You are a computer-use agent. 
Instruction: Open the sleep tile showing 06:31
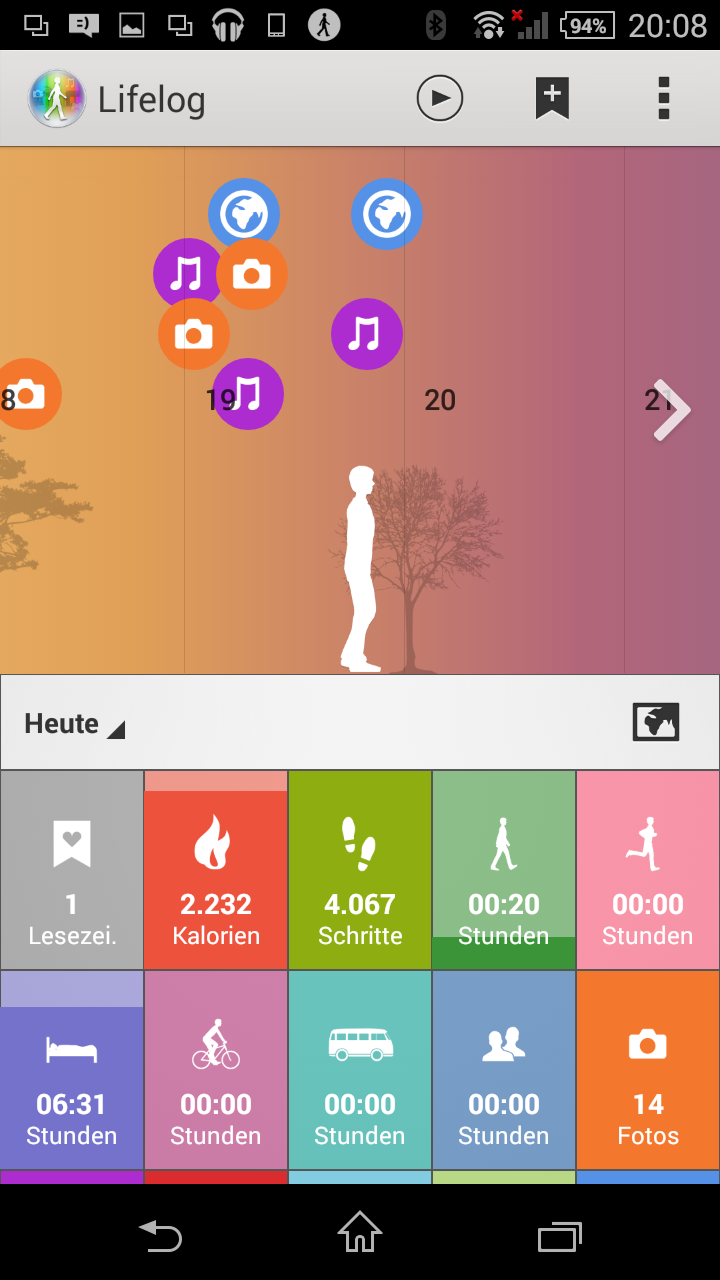coord(72,1070)
